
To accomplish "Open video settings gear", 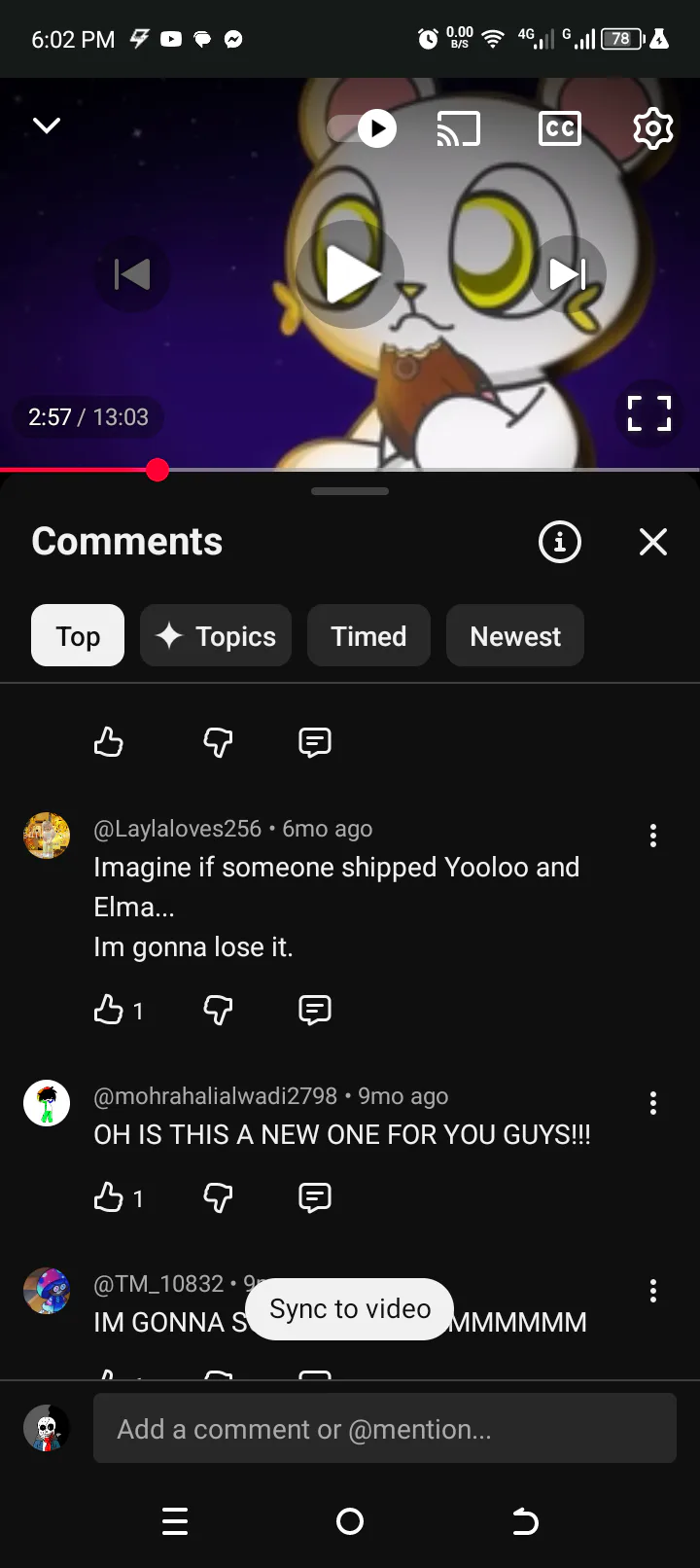I will click(653, 128).
